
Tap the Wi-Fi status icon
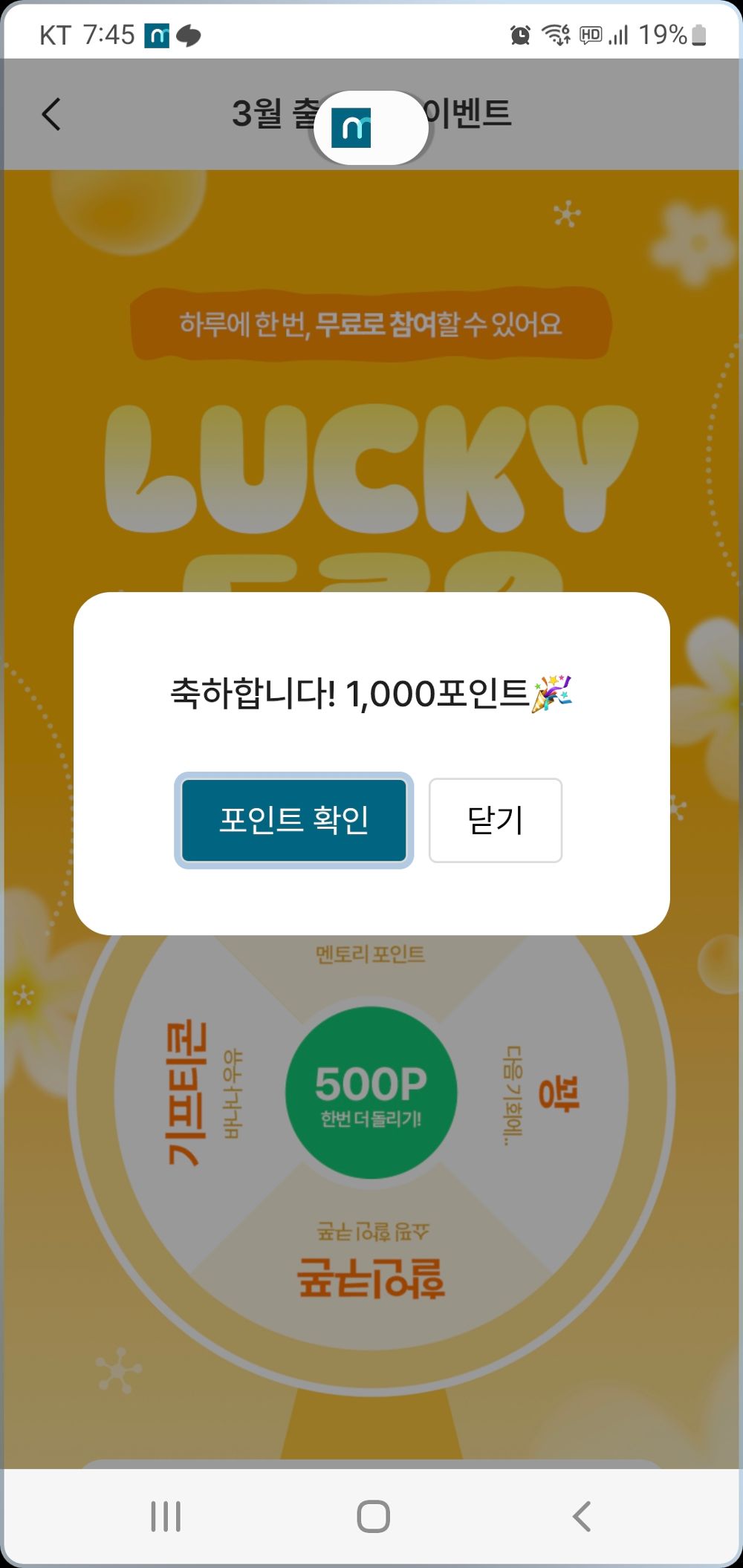click(555, 33)
